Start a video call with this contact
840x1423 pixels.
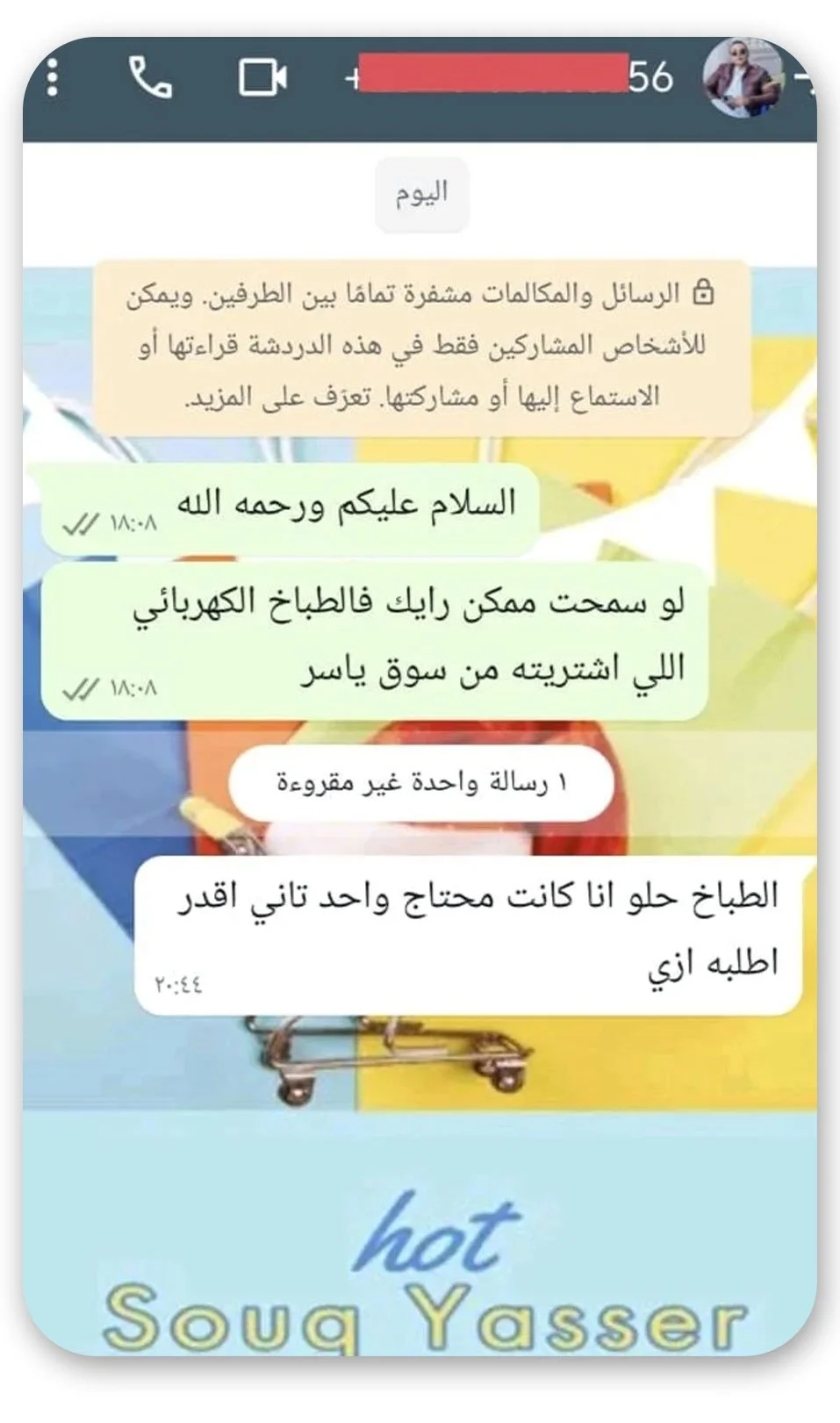tap(262, 77)
